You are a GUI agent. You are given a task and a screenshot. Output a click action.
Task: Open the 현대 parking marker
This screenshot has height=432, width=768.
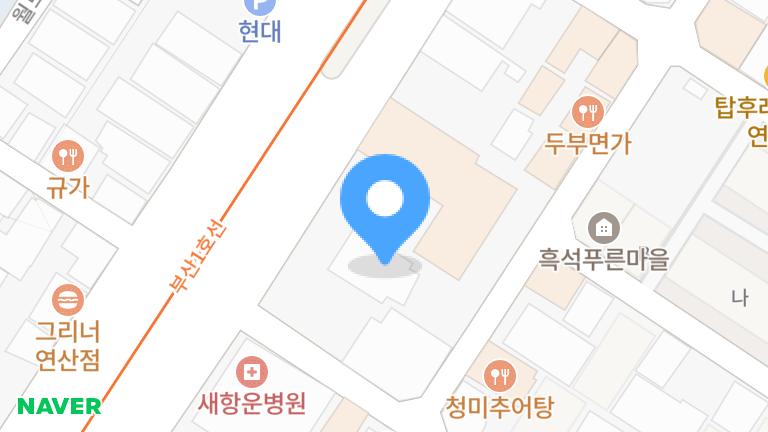tap(260, 6)
